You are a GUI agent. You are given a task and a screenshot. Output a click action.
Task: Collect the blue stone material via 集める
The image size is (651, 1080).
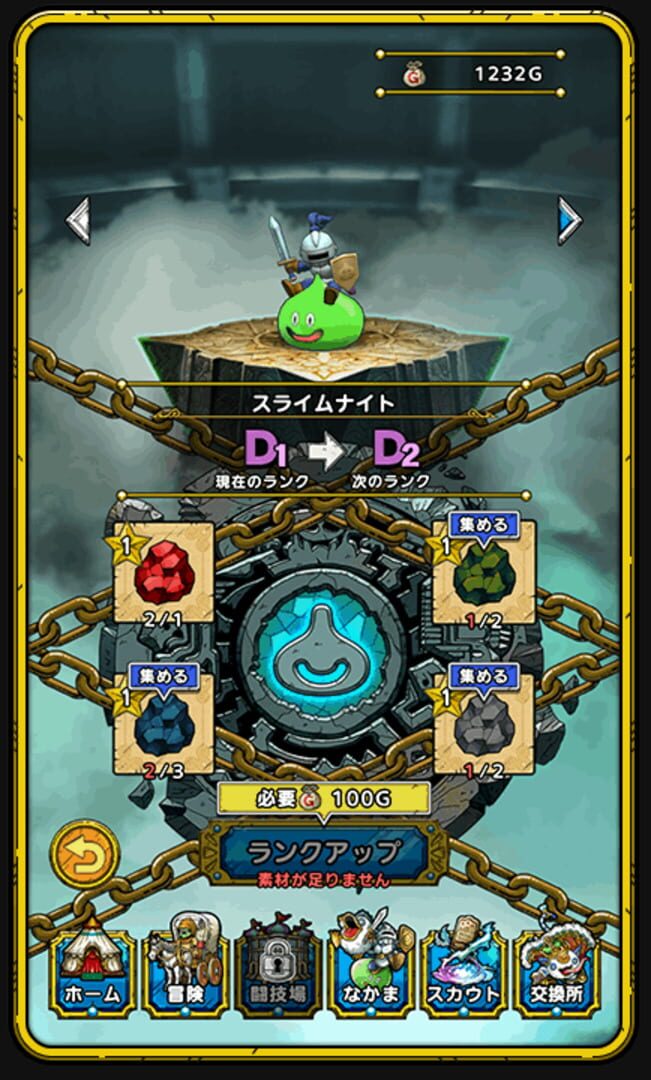click(x=164, y=677)
